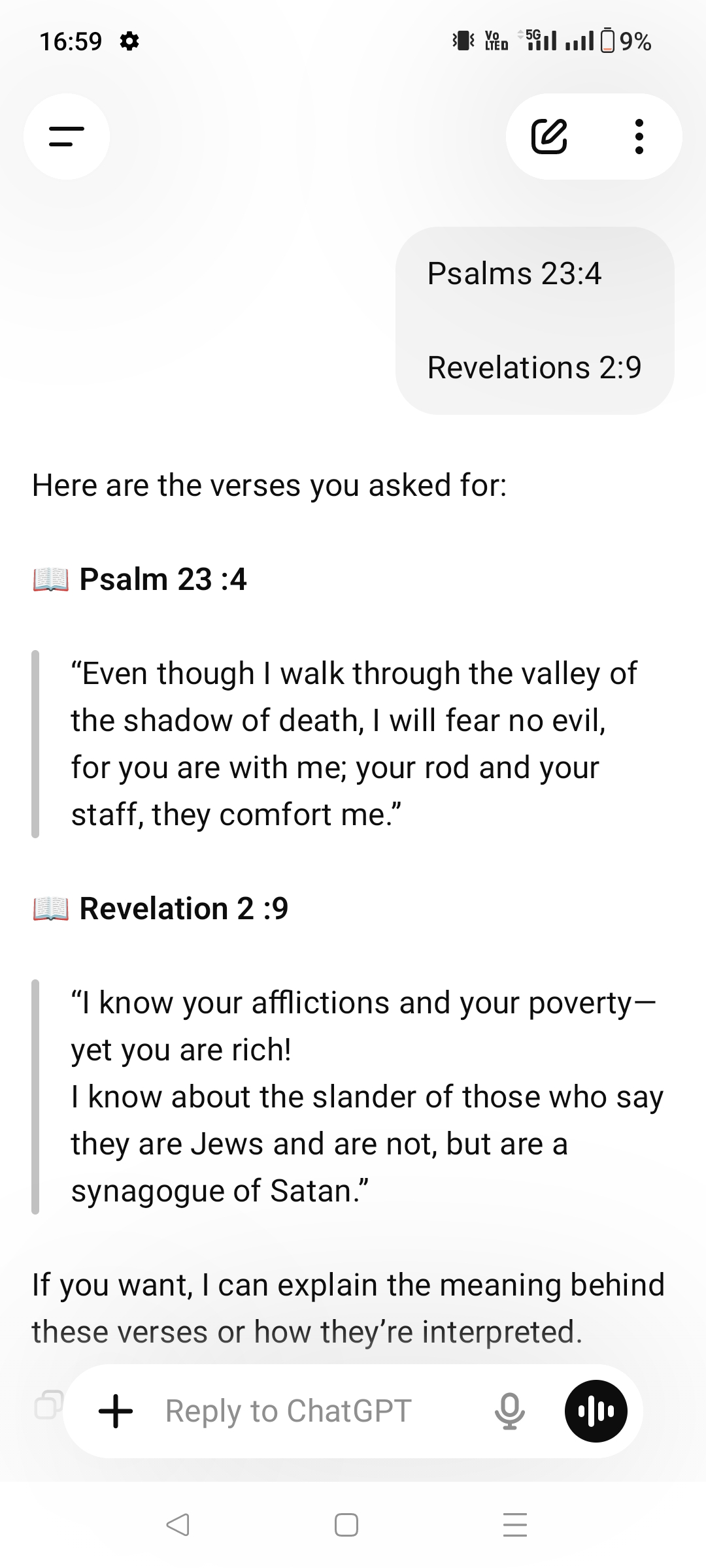Viewport: 706px width, 1568px height.
Task: Open the three-dot overflow menu
Action: click(639, 137)
